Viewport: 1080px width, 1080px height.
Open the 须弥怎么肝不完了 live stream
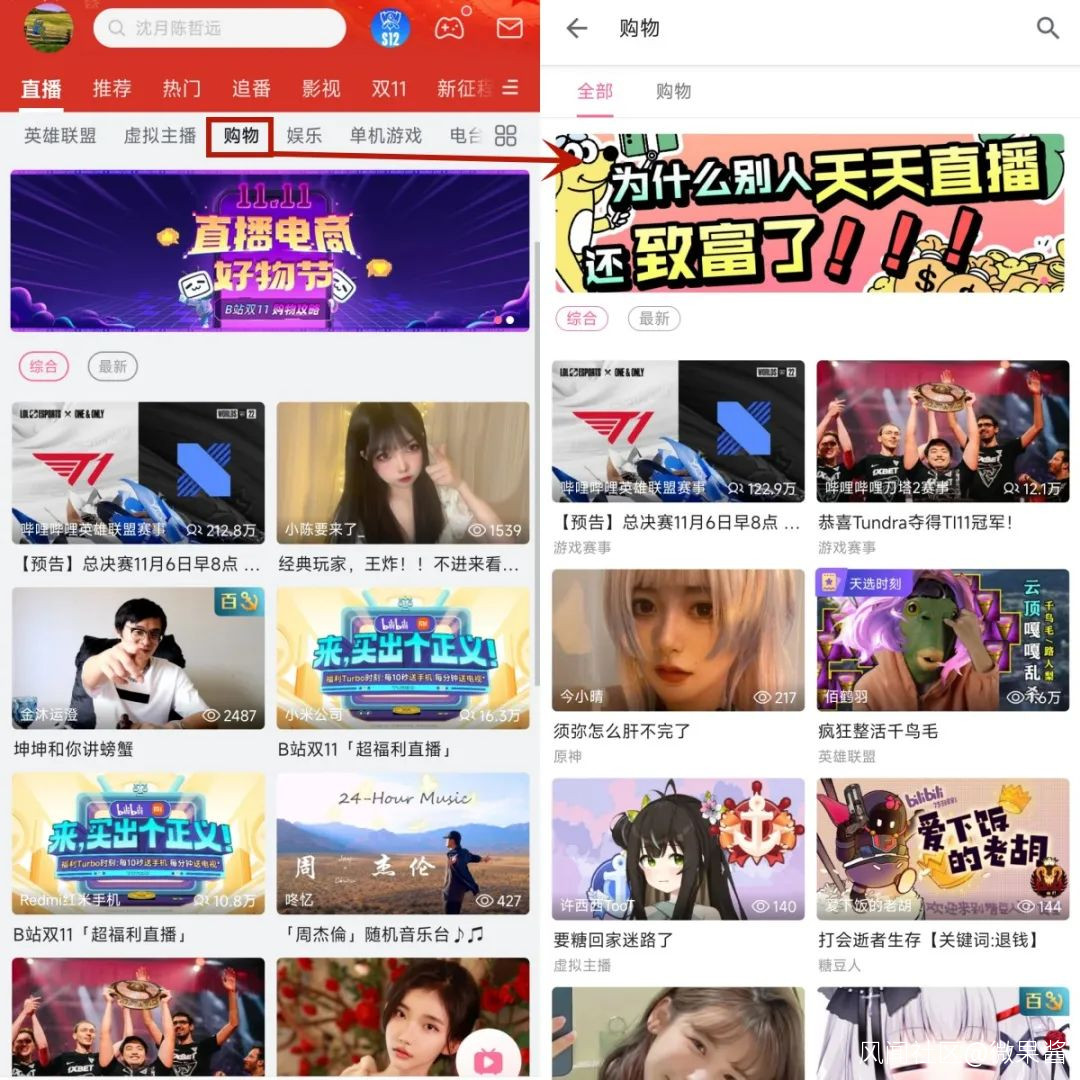pyautogui.click(x=678, y=667)
